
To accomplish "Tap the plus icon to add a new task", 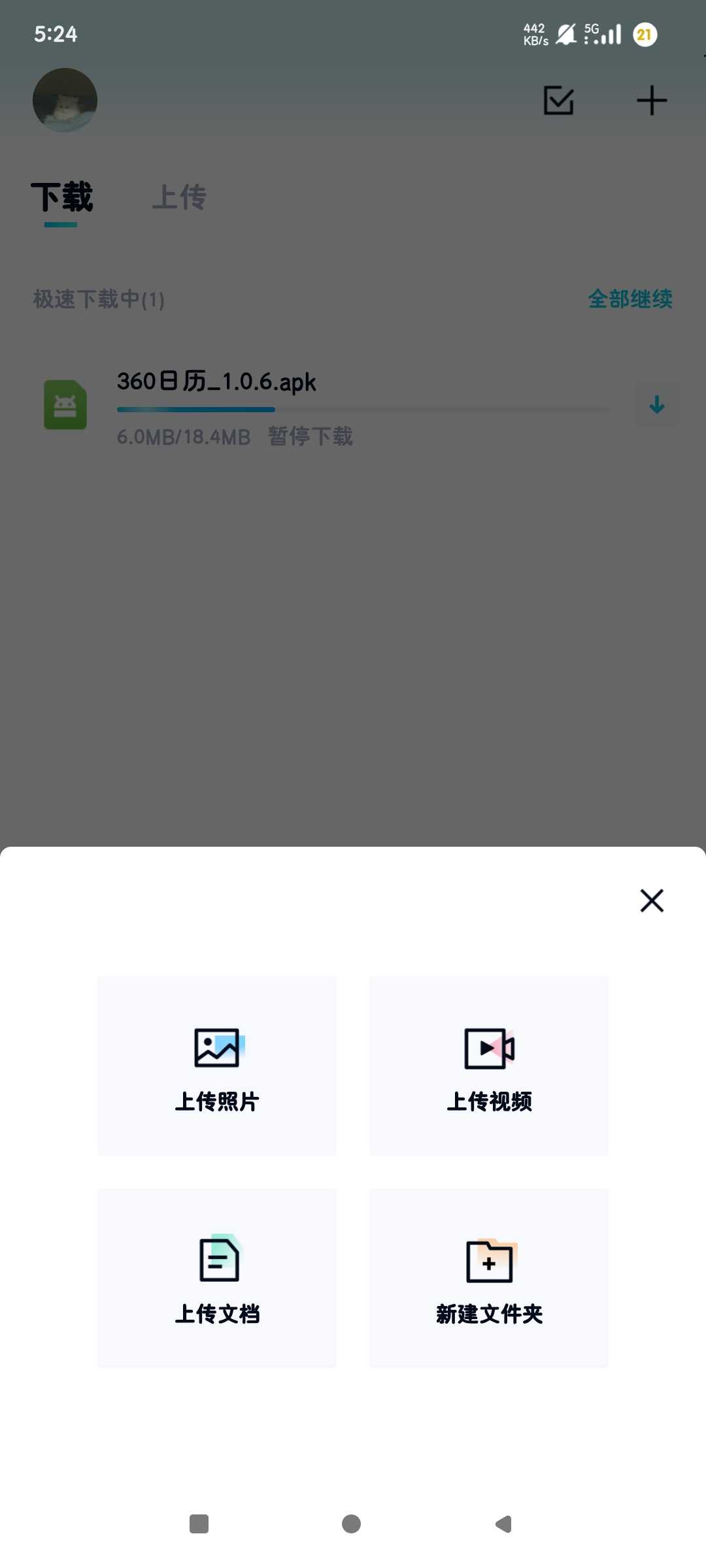I will click(652, 100).
